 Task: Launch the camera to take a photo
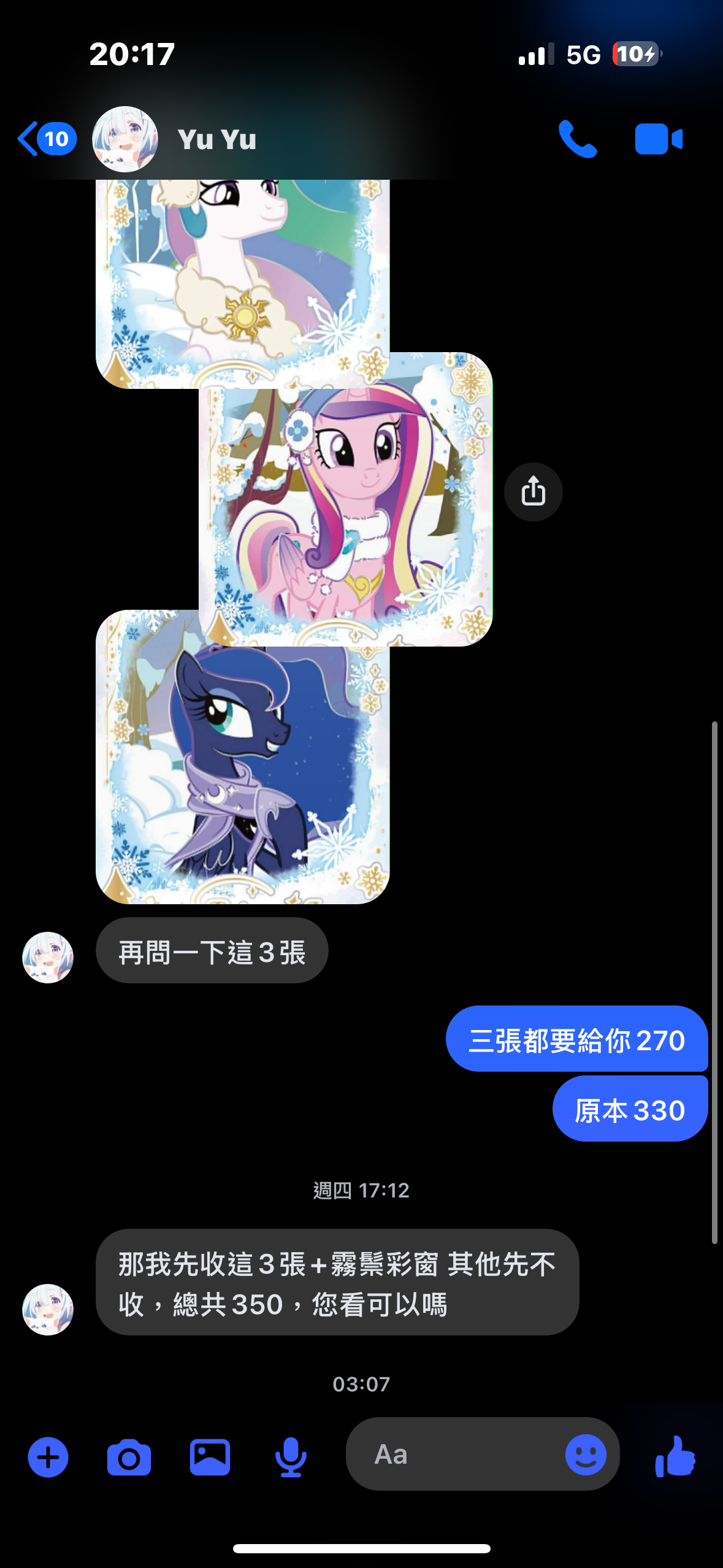tap(129, 1457)
